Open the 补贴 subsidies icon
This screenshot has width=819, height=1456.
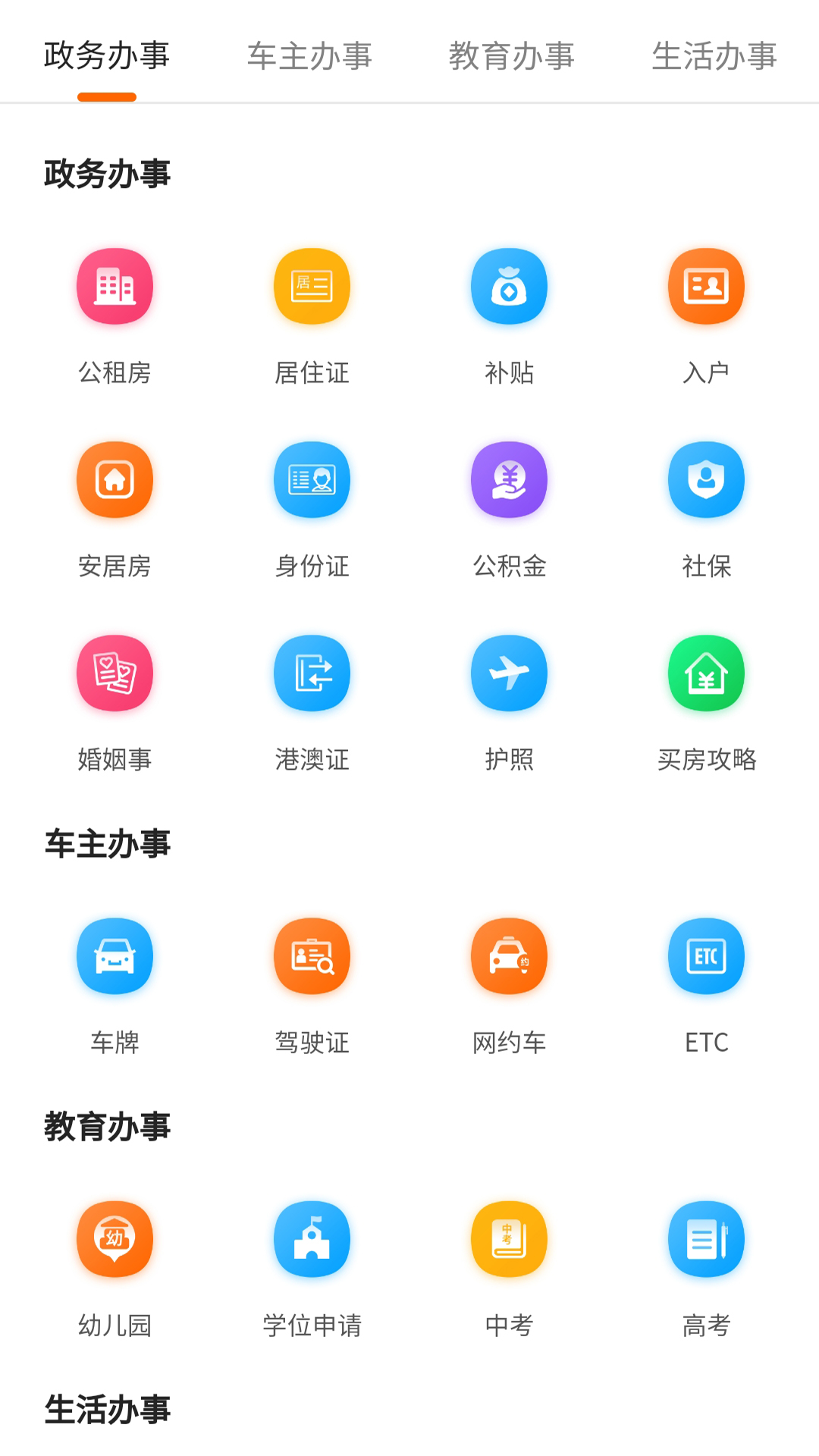coord(509,286)
